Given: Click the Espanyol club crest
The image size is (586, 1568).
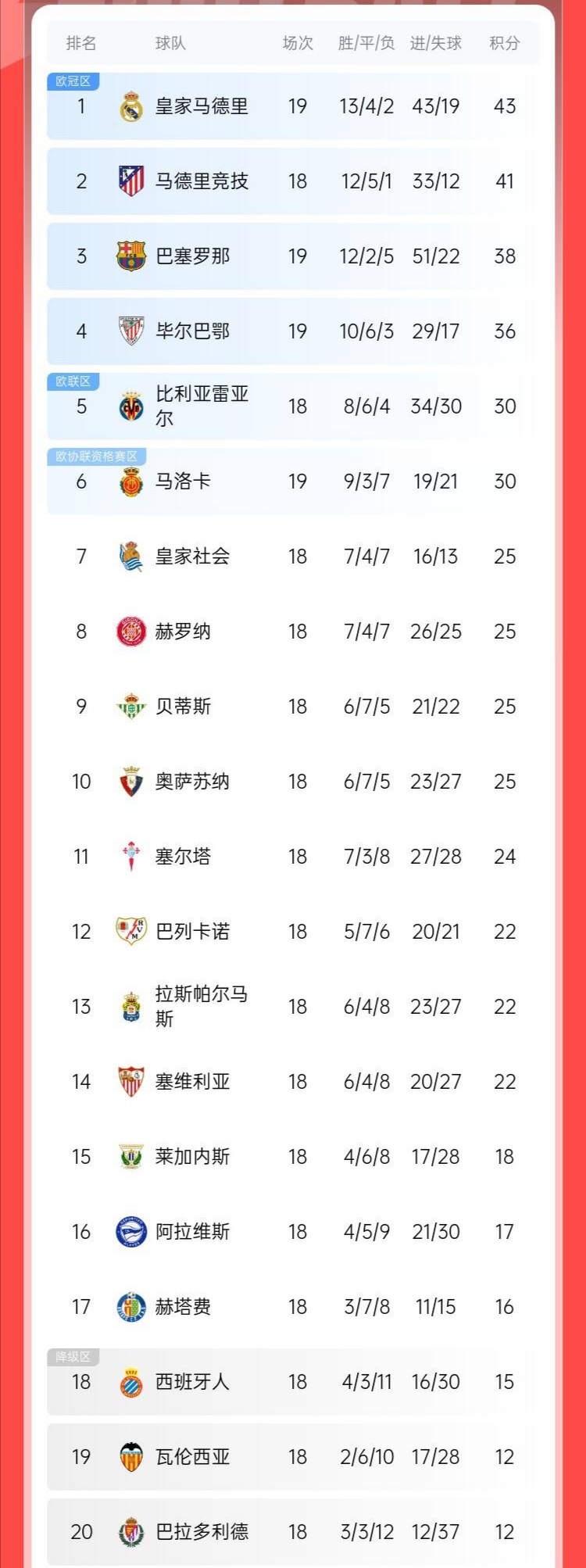Looking at the screenshot, I should 130,1381.
